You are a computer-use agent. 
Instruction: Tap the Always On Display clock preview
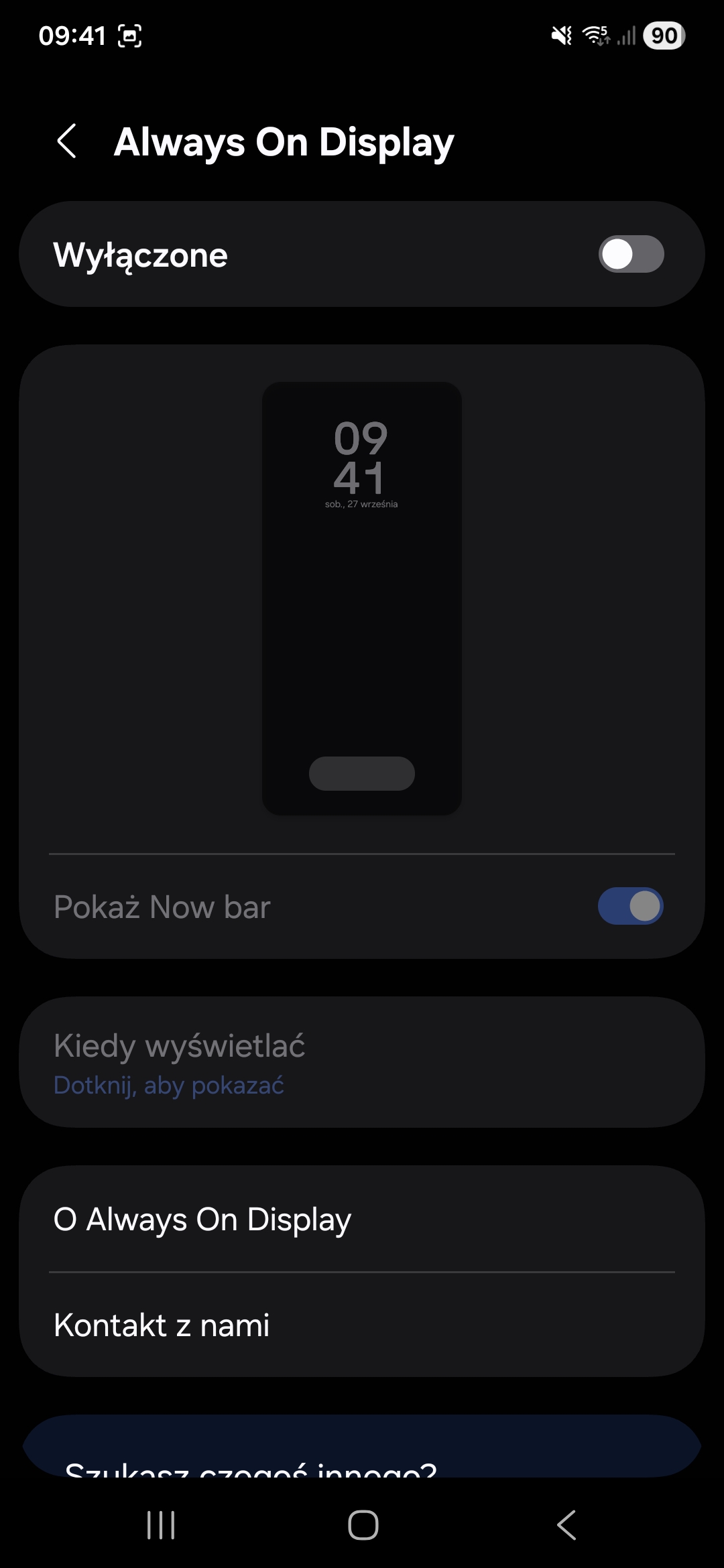pyautogui.click(x=361, y=598)
